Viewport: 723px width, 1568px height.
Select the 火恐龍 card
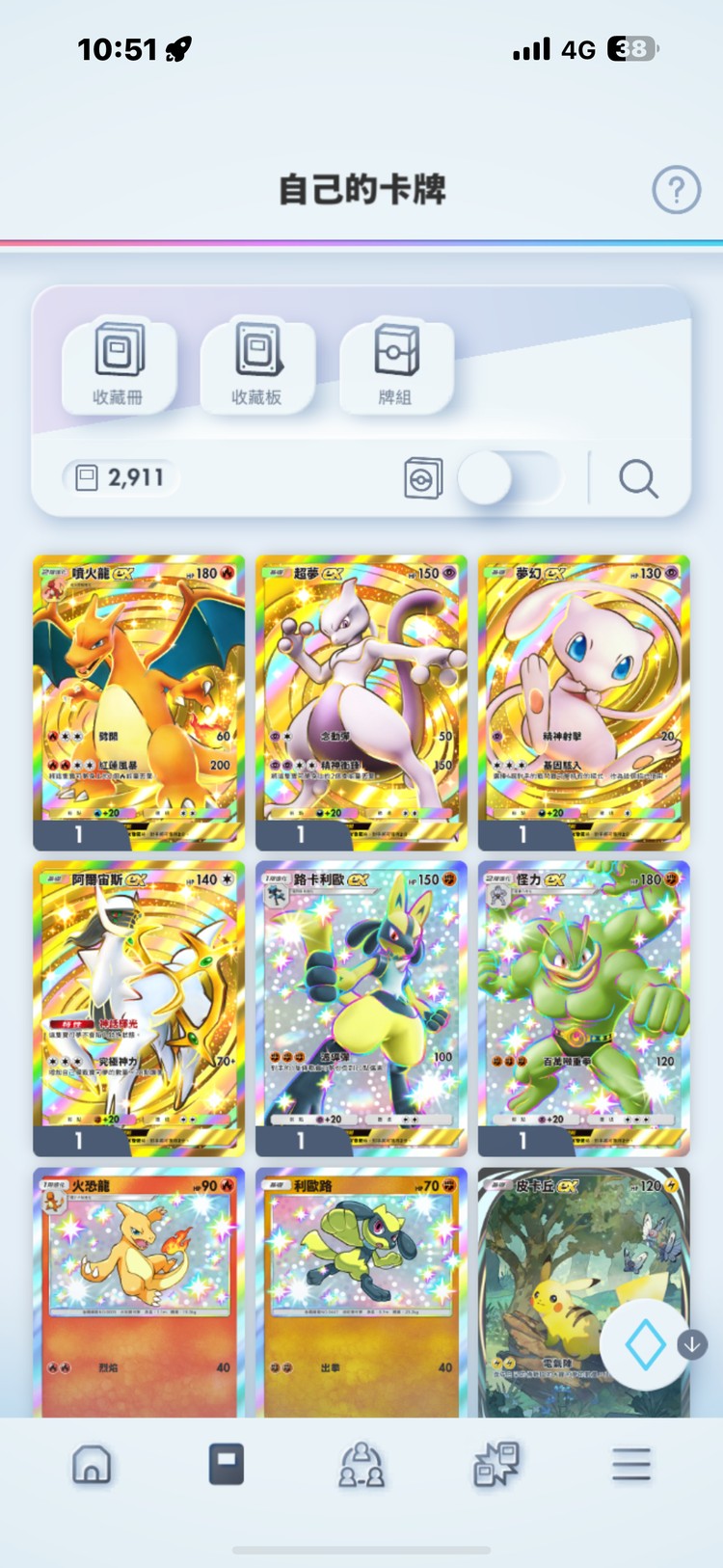pos(139,1292)
